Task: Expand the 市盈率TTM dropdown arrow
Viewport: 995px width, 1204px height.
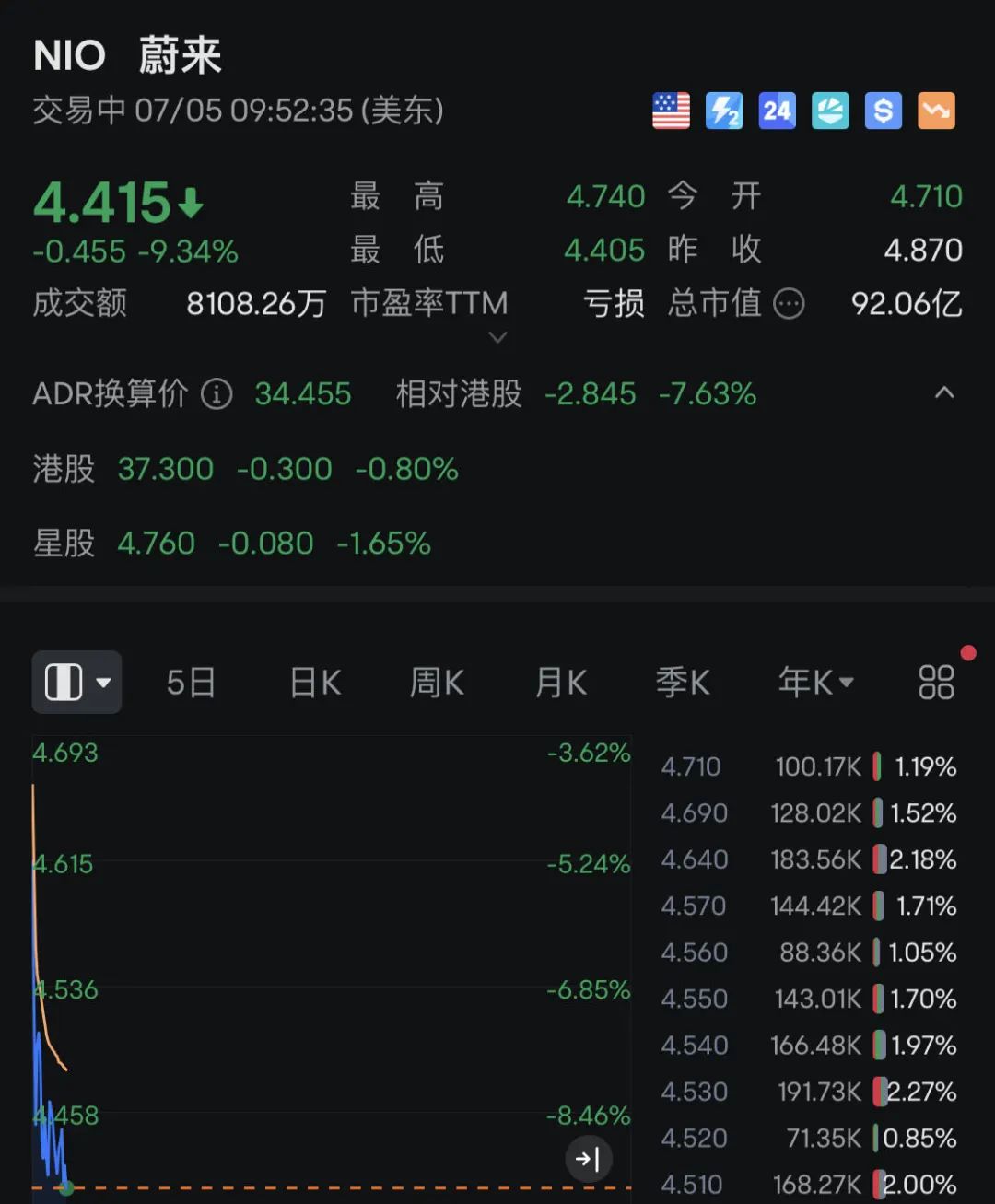Action: point(497,338)
